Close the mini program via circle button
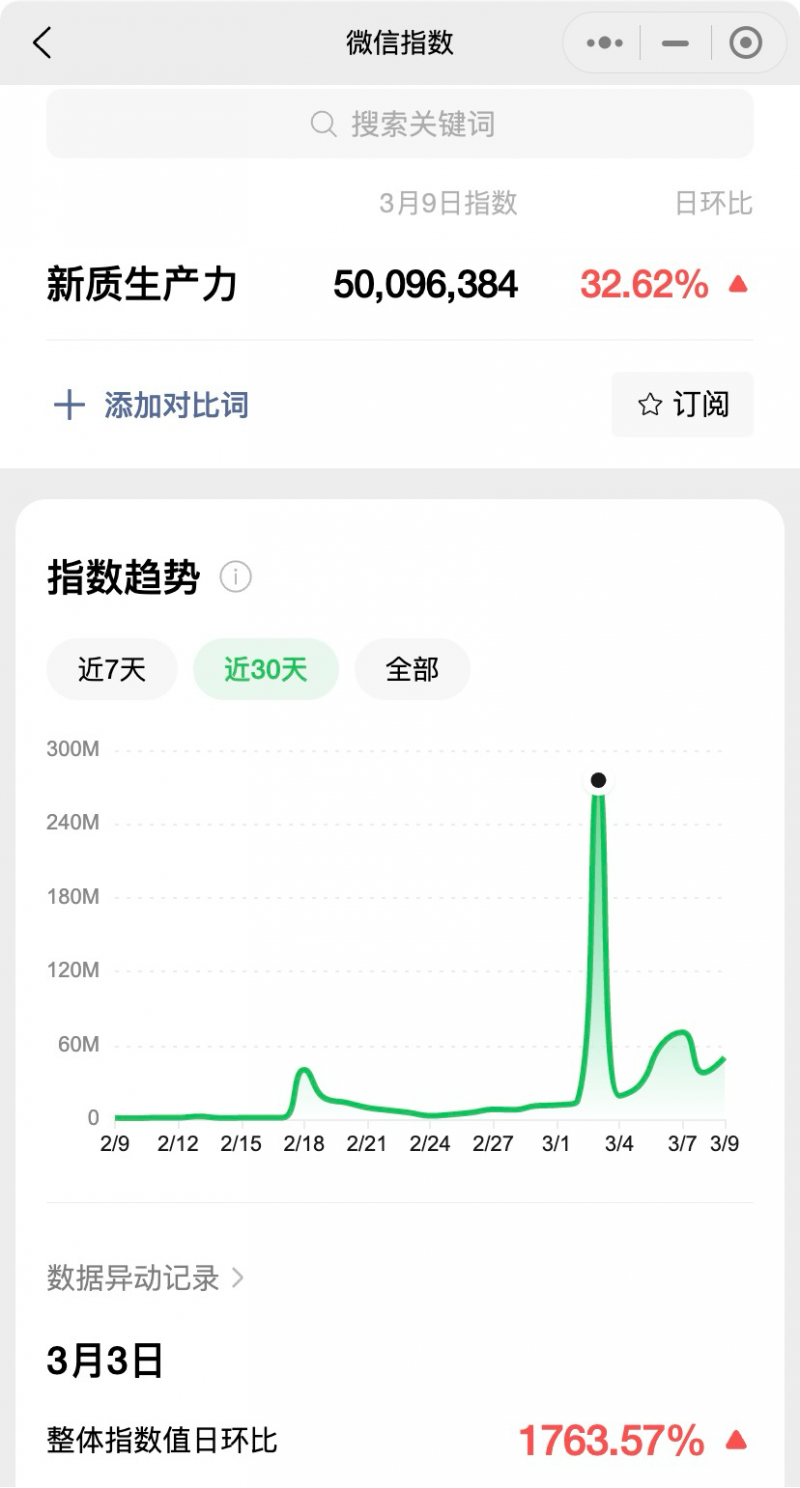The height and width of the screenshot is (1488, 800). coord(746,43)
